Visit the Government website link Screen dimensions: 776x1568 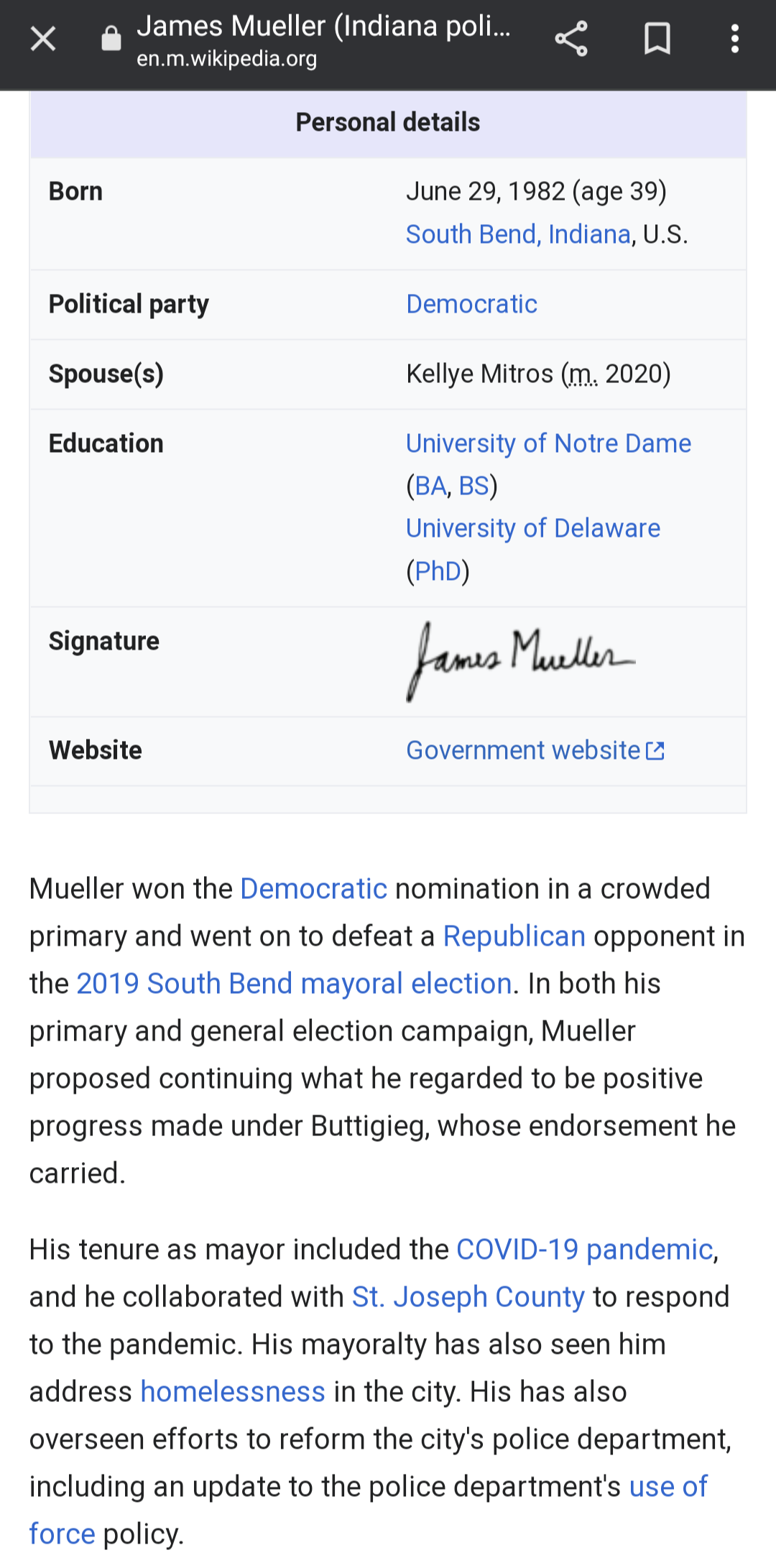click(x=535, y=750)
